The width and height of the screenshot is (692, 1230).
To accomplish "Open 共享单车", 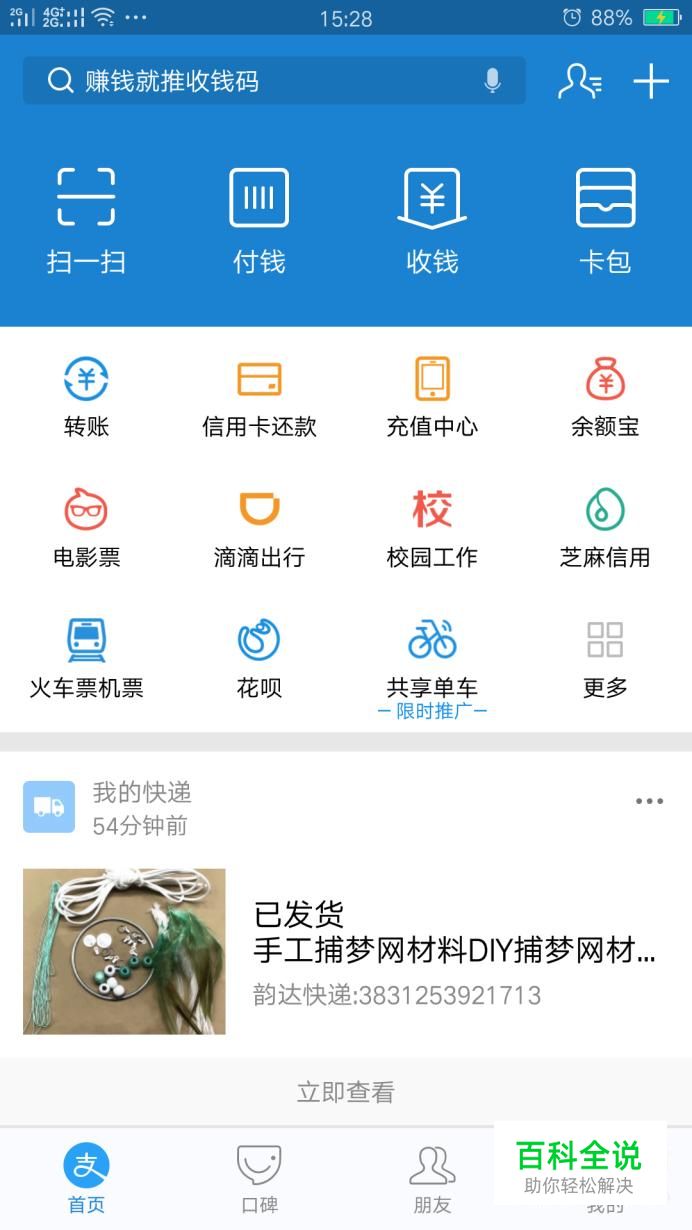I will 432,658.
